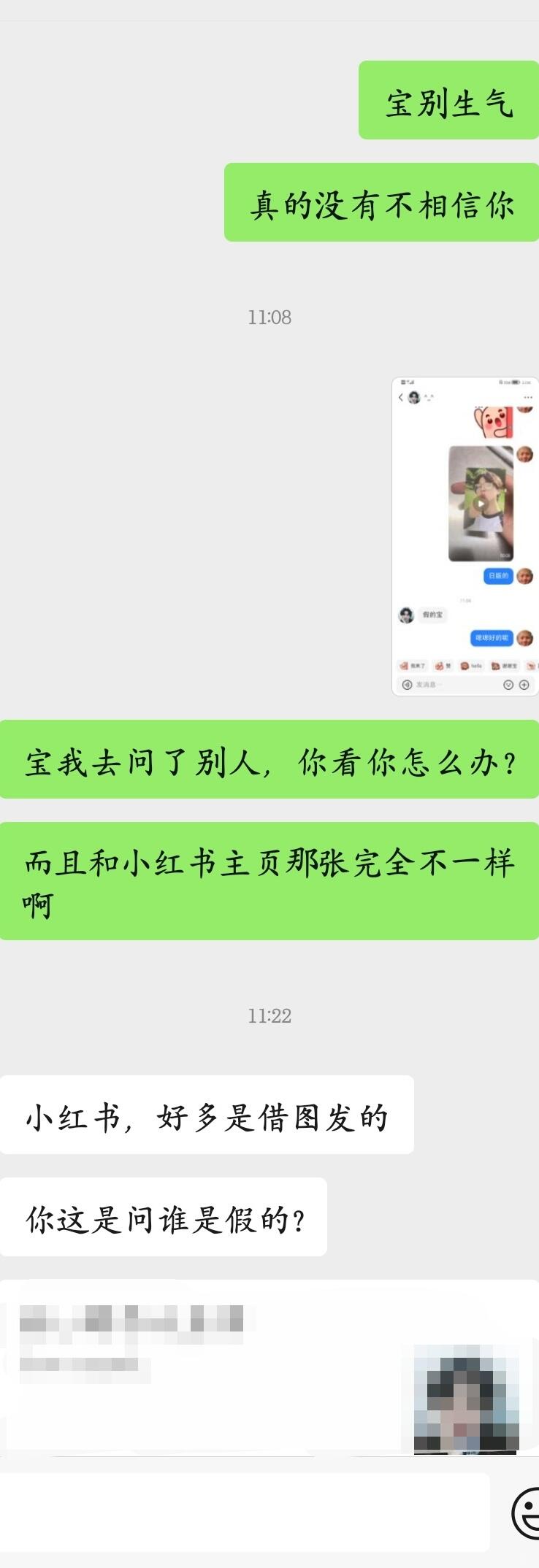Viewport: 539px width, 1568px height.
Task: Focus the message text input box
Action: (245, 1512)
